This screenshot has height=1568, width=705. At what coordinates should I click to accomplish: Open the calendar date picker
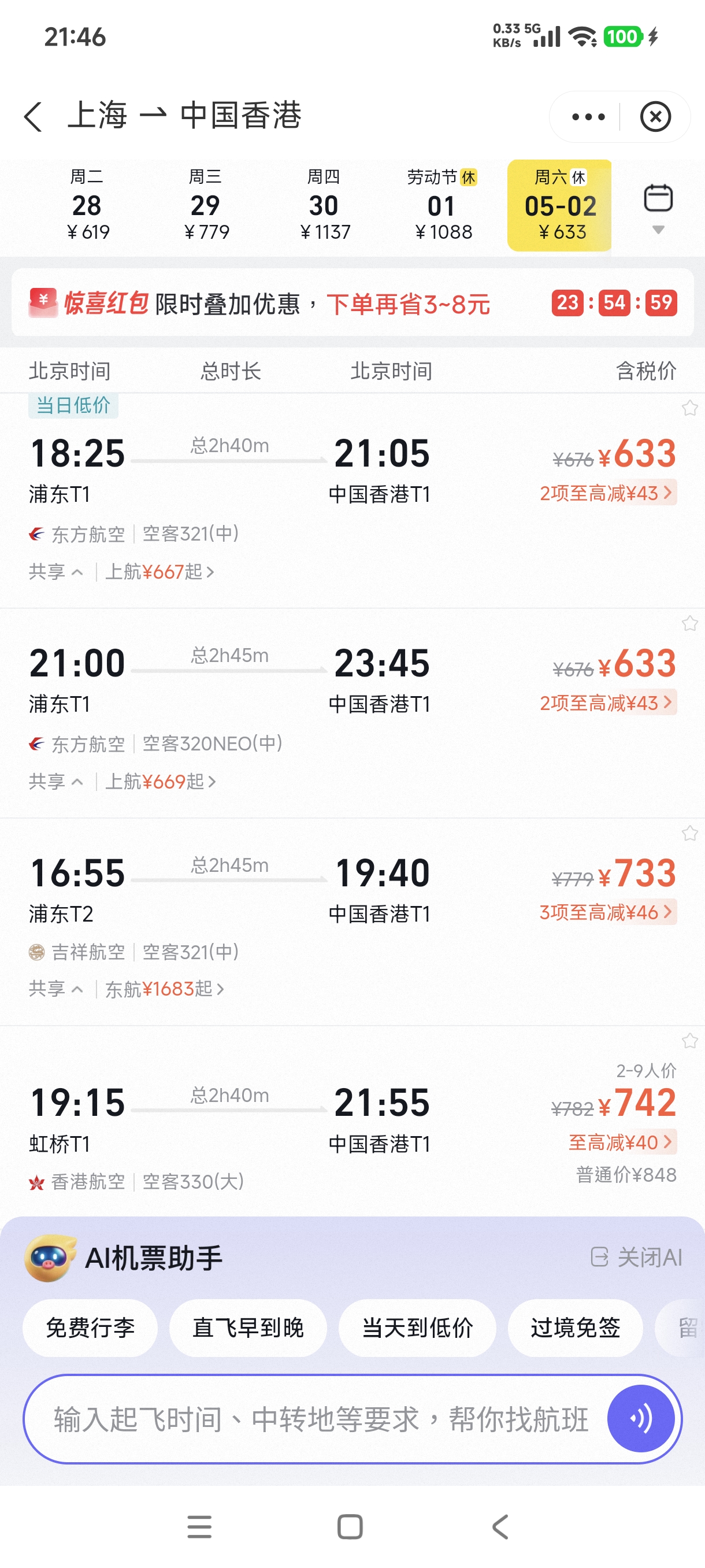tap(658, 205)
